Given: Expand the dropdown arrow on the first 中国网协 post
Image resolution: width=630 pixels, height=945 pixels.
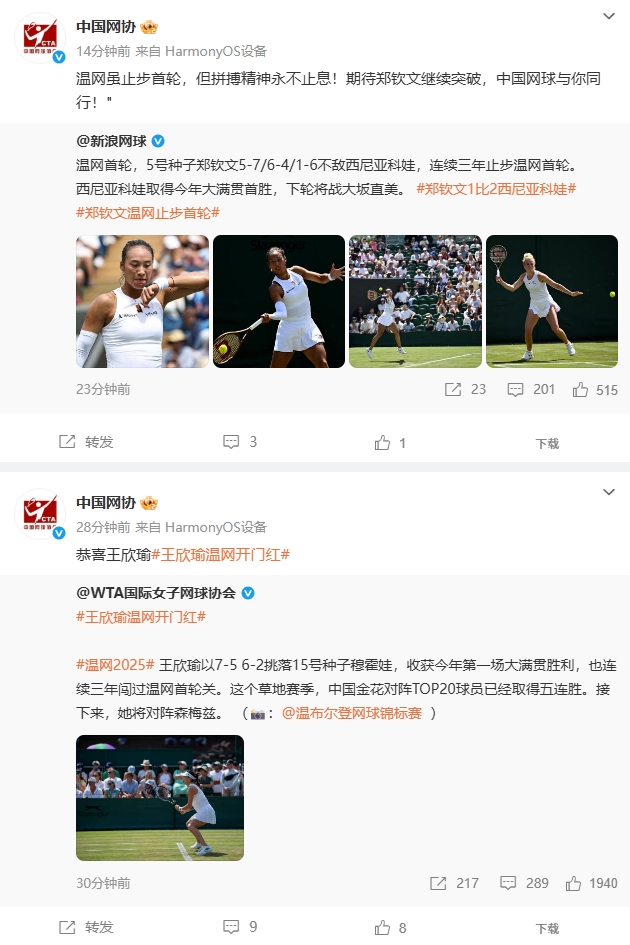Looking at the screenshot, I should (x=609, y=16).
